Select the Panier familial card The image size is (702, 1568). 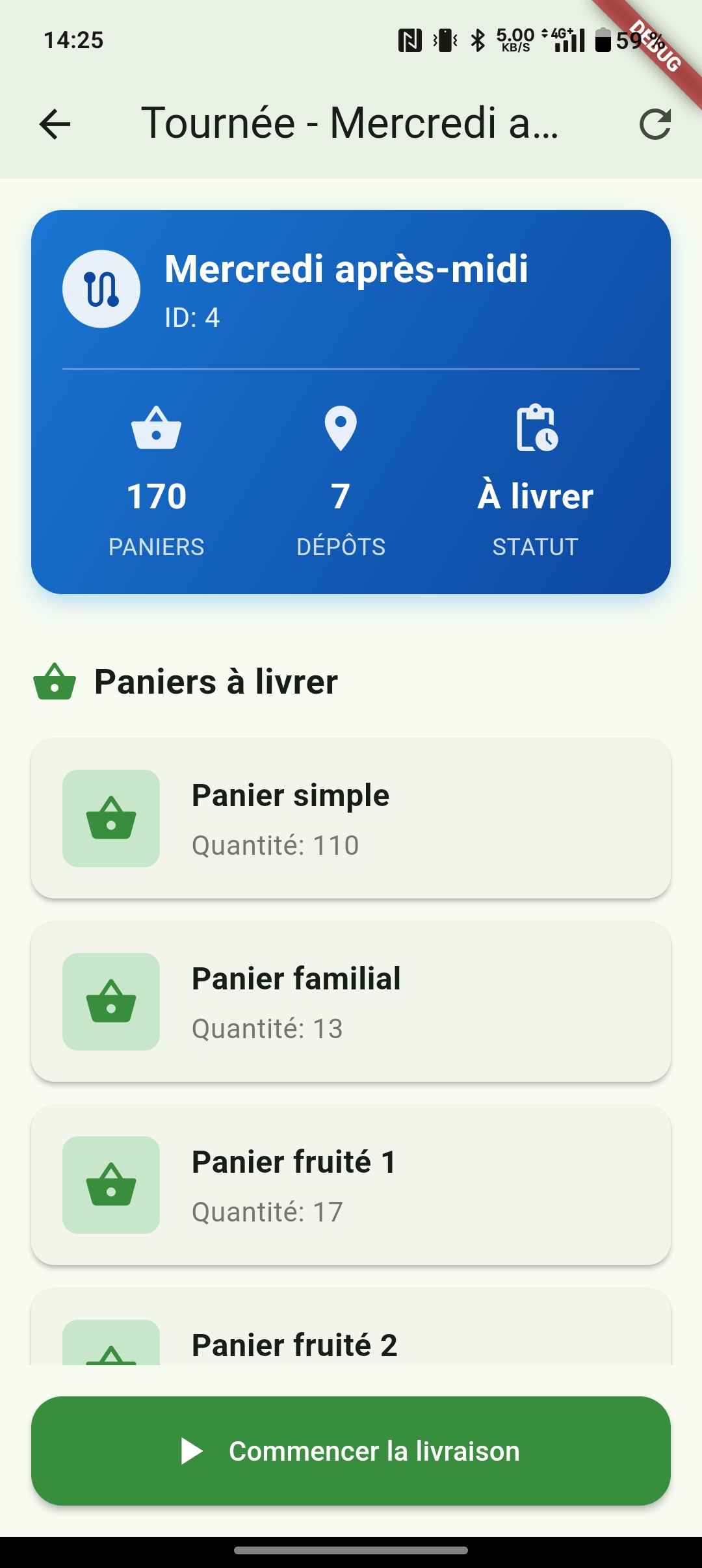tap(351, 1002)
